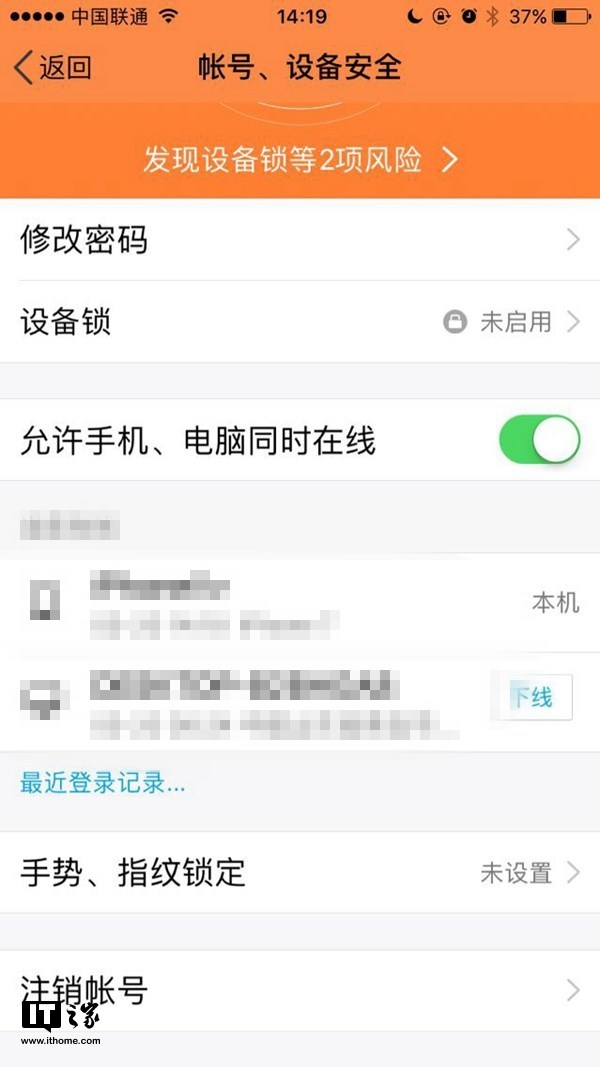View 最近登录记录 login history
The height and width of the screenshot is (1067, 600).
[103, 783]
